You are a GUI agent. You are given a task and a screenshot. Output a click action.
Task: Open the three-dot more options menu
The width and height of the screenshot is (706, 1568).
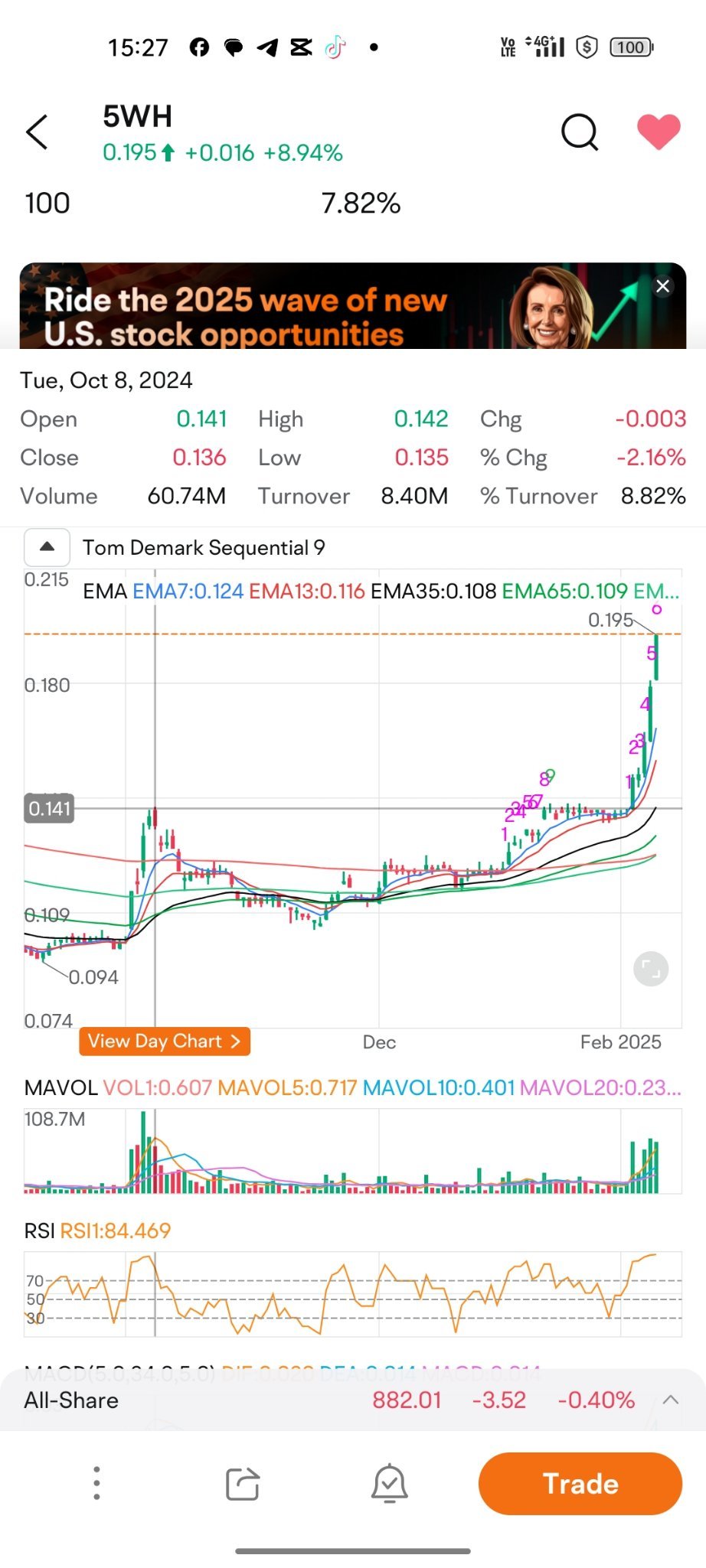pyautogui.click(x=96, y=1483)
